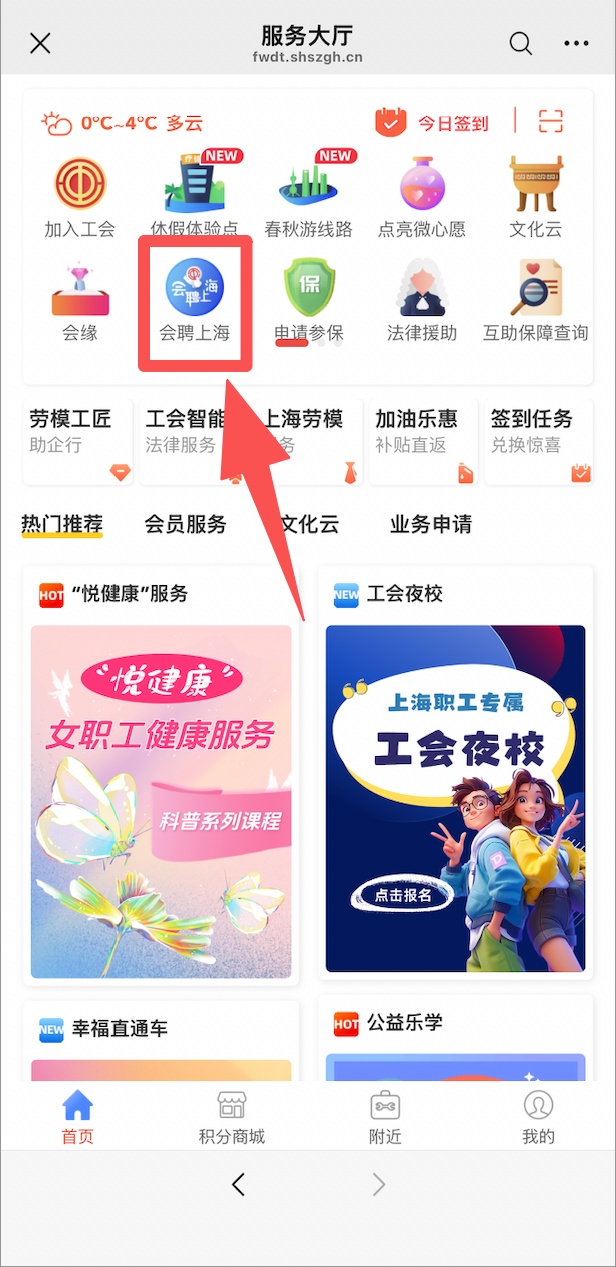Go to the 我的 profile tab

click(x=538, y=1117)
